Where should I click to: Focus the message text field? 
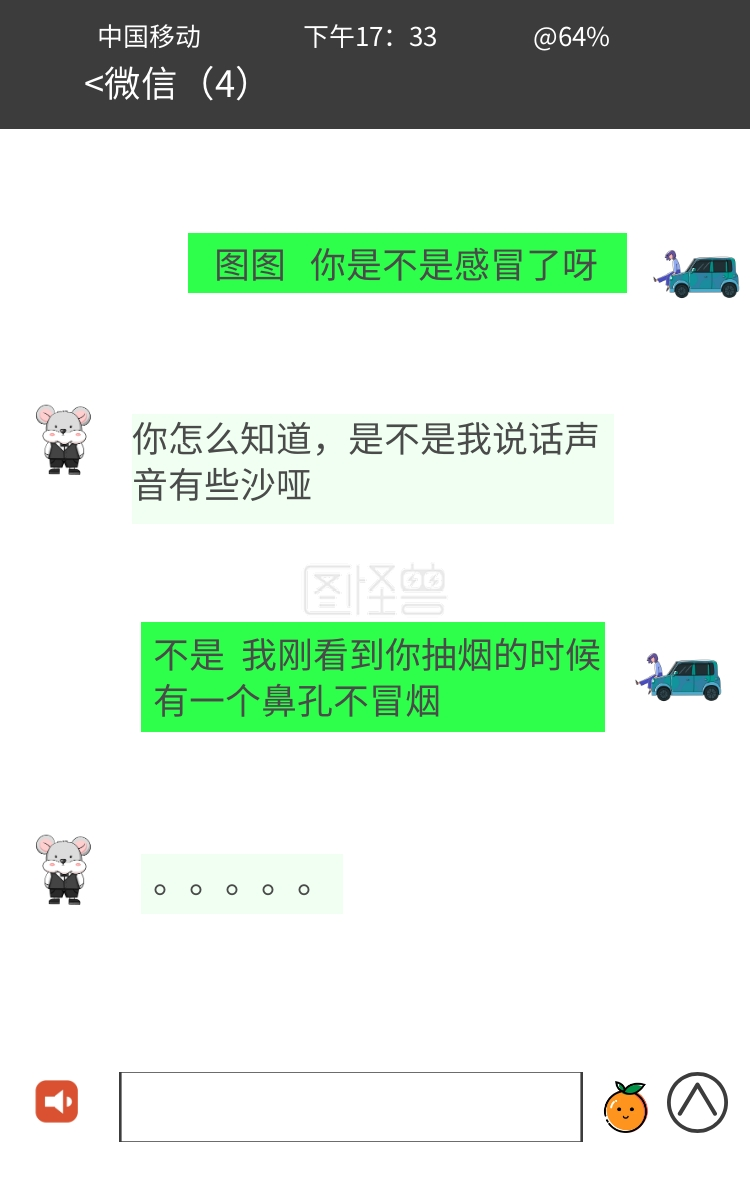[x=350, y=1107]
